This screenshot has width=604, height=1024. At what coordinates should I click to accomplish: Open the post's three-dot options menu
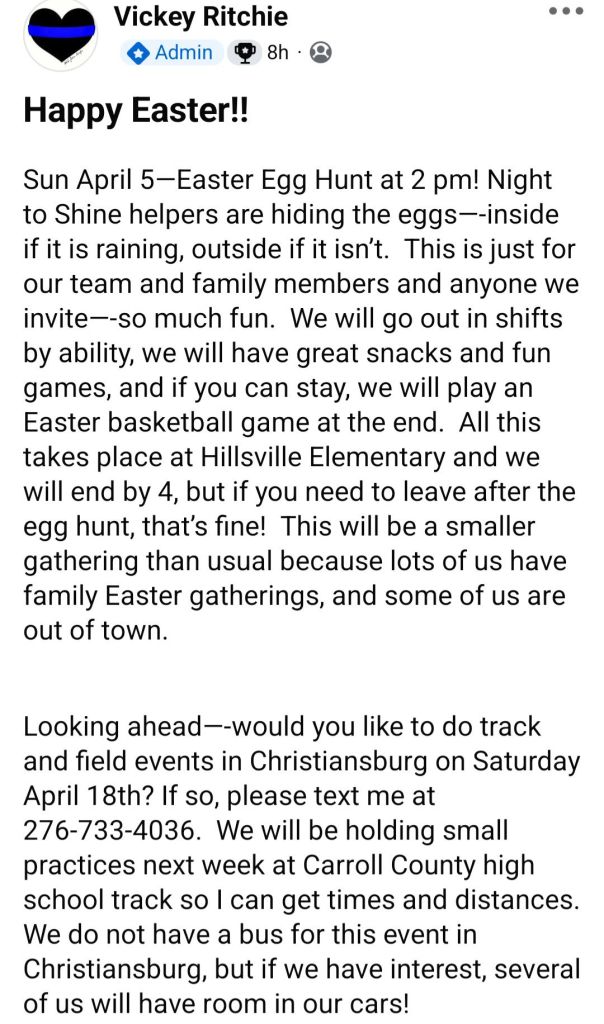pyautogui.click(x=565, y=12)
